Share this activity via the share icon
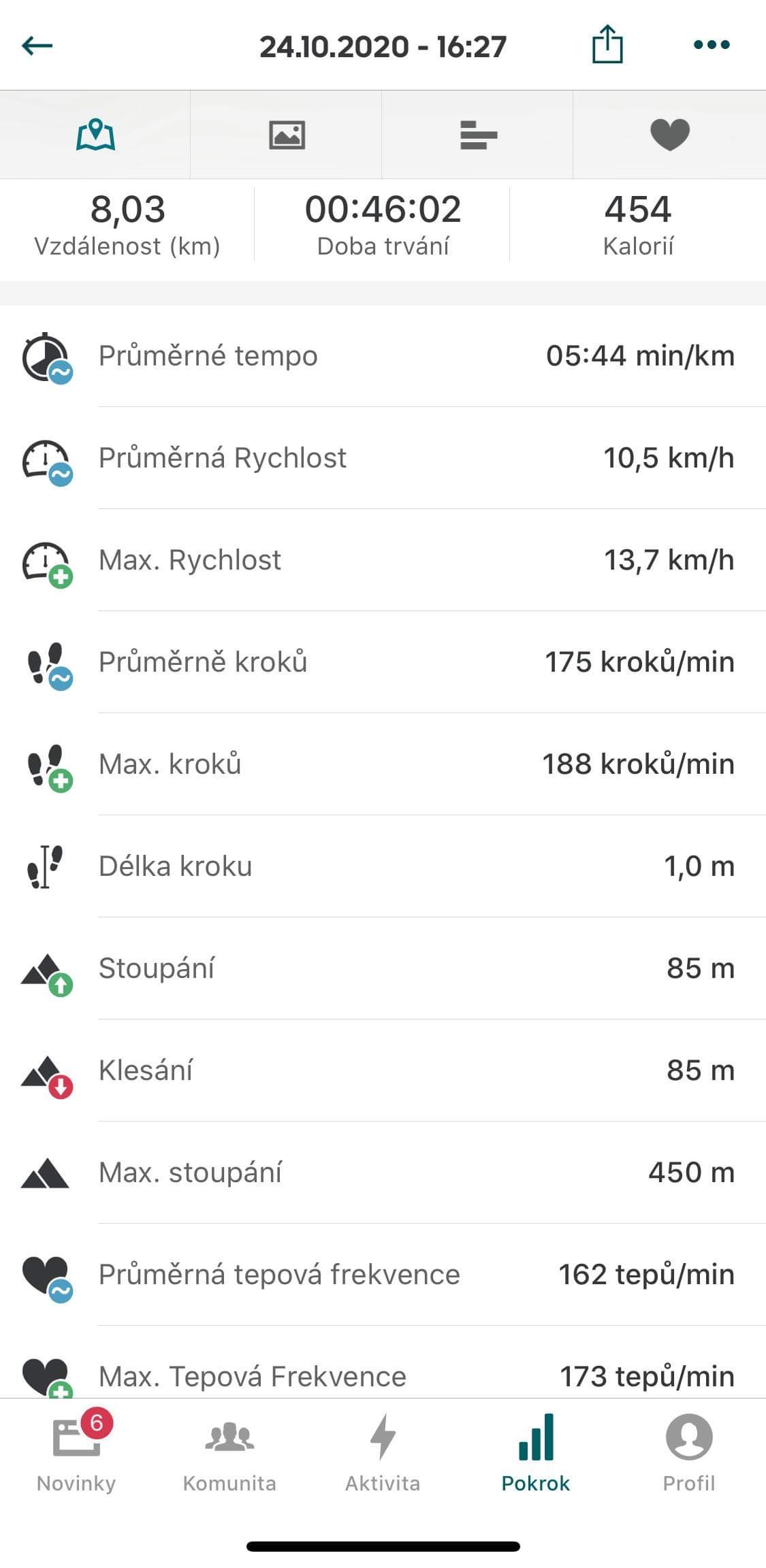 (607, 44)
